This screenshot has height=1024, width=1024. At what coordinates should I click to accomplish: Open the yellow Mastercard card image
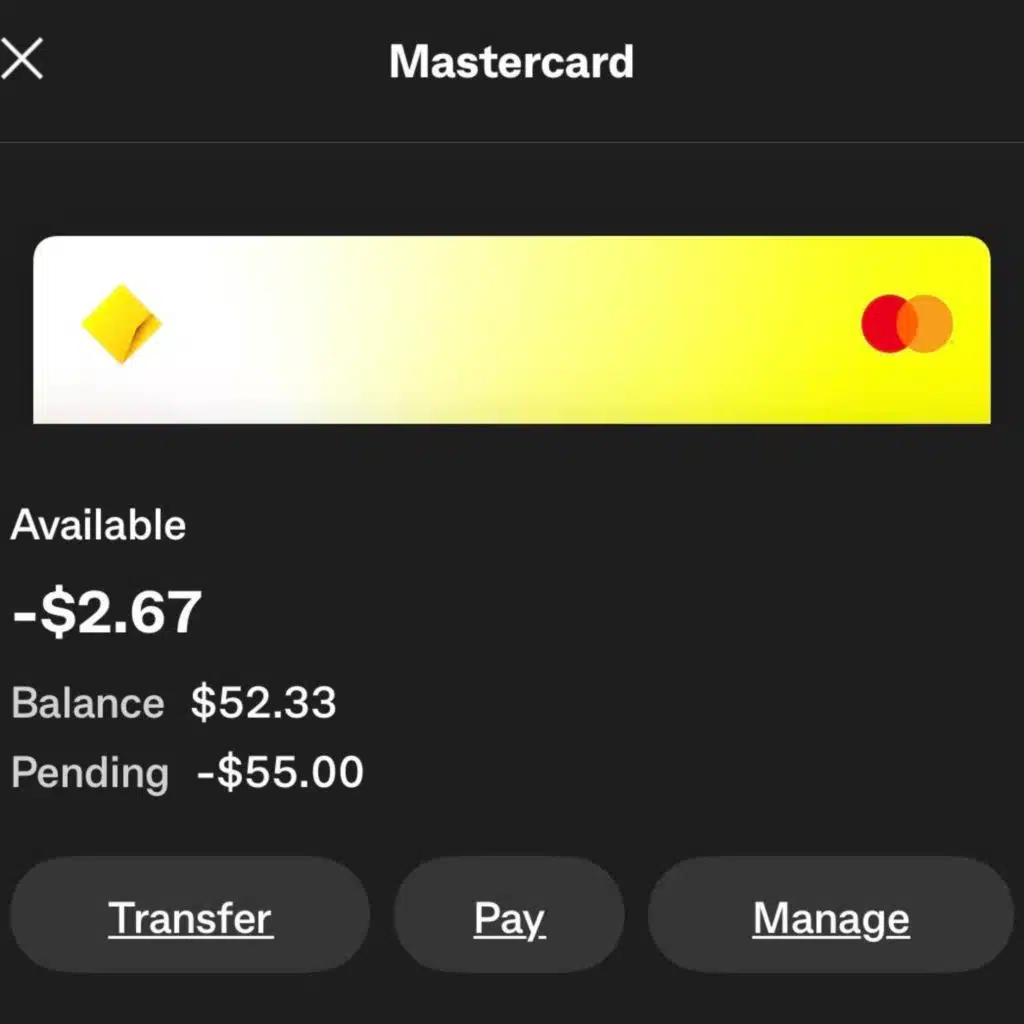tap(512, 330)
